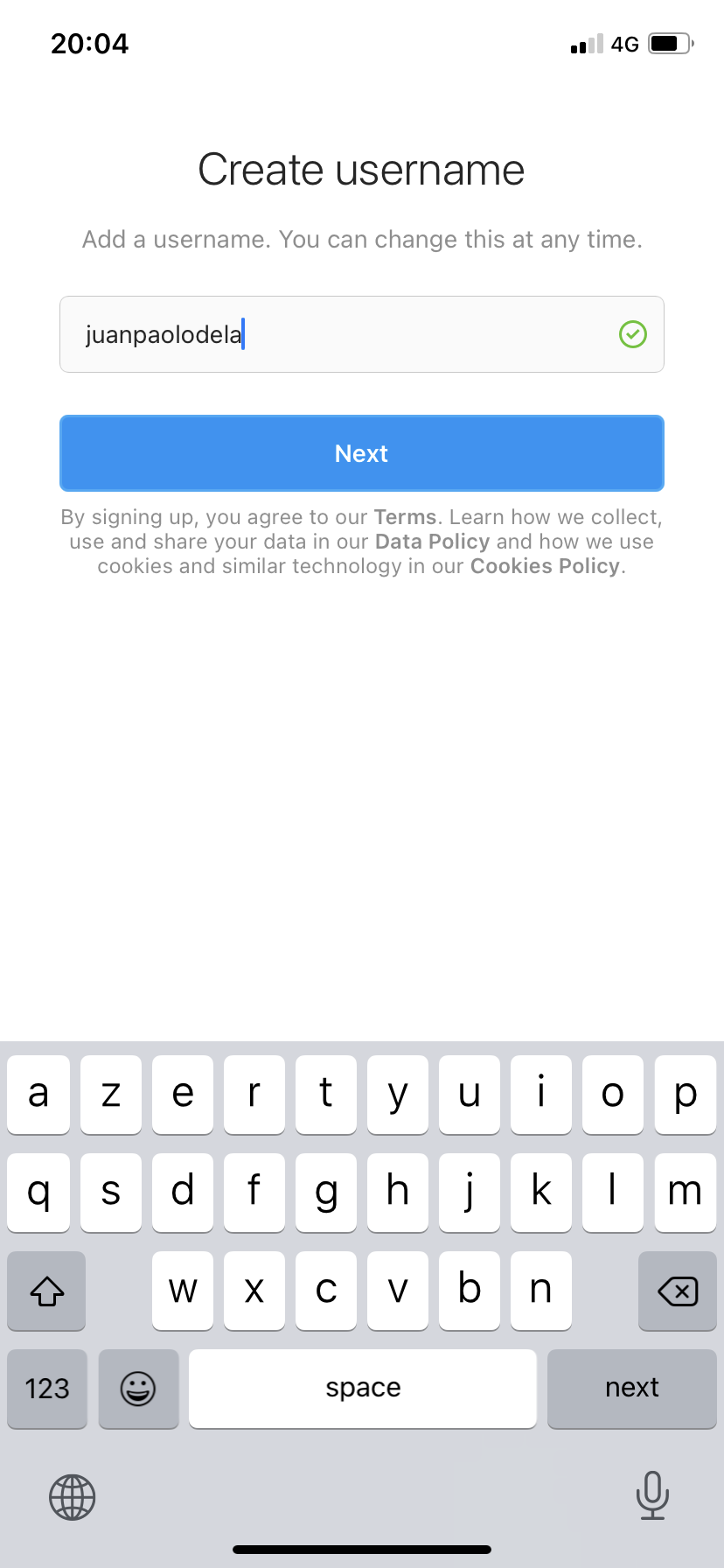Tap the emoji keyboard icon
Viewport: 724px width, 1568px height.
138,1389
